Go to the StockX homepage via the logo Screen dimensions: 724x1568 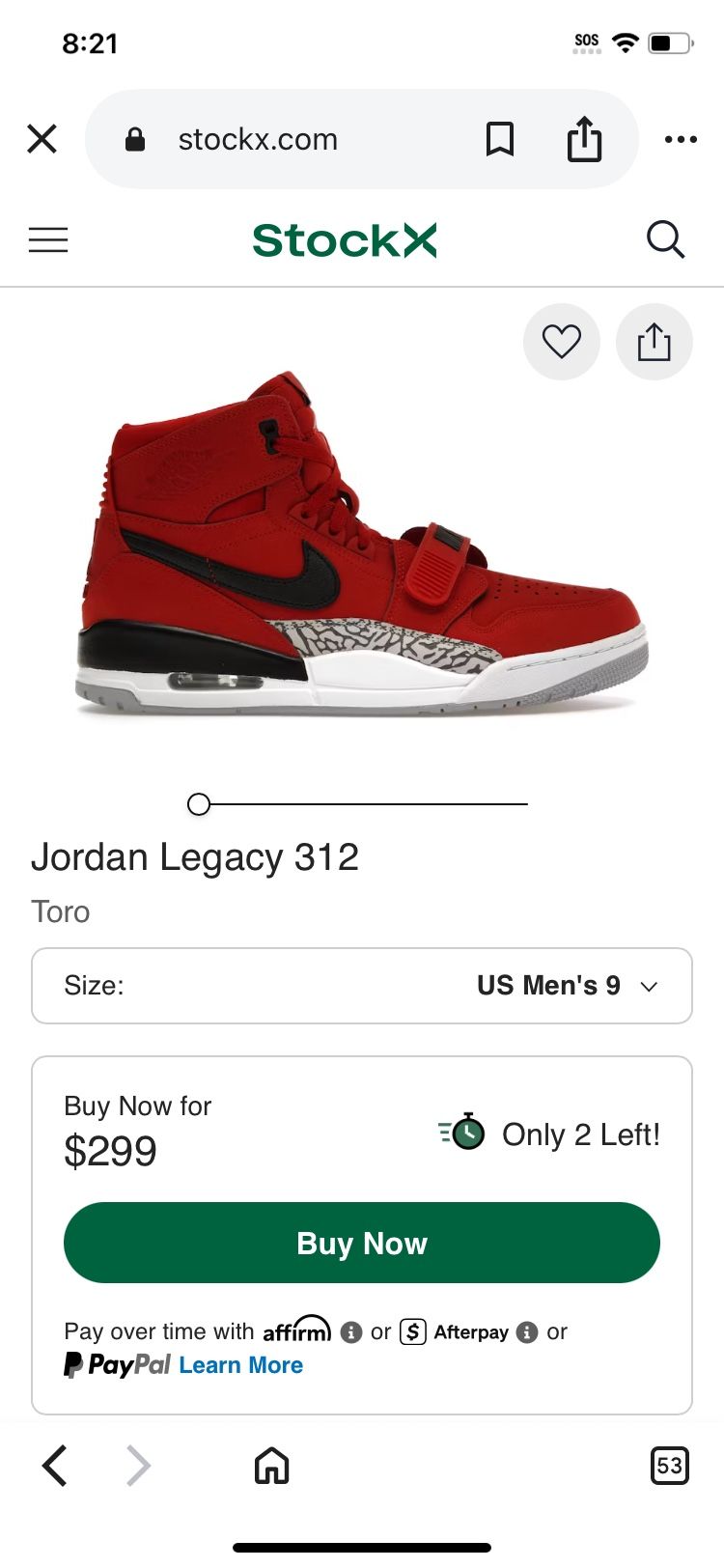(x=345, y=239)
